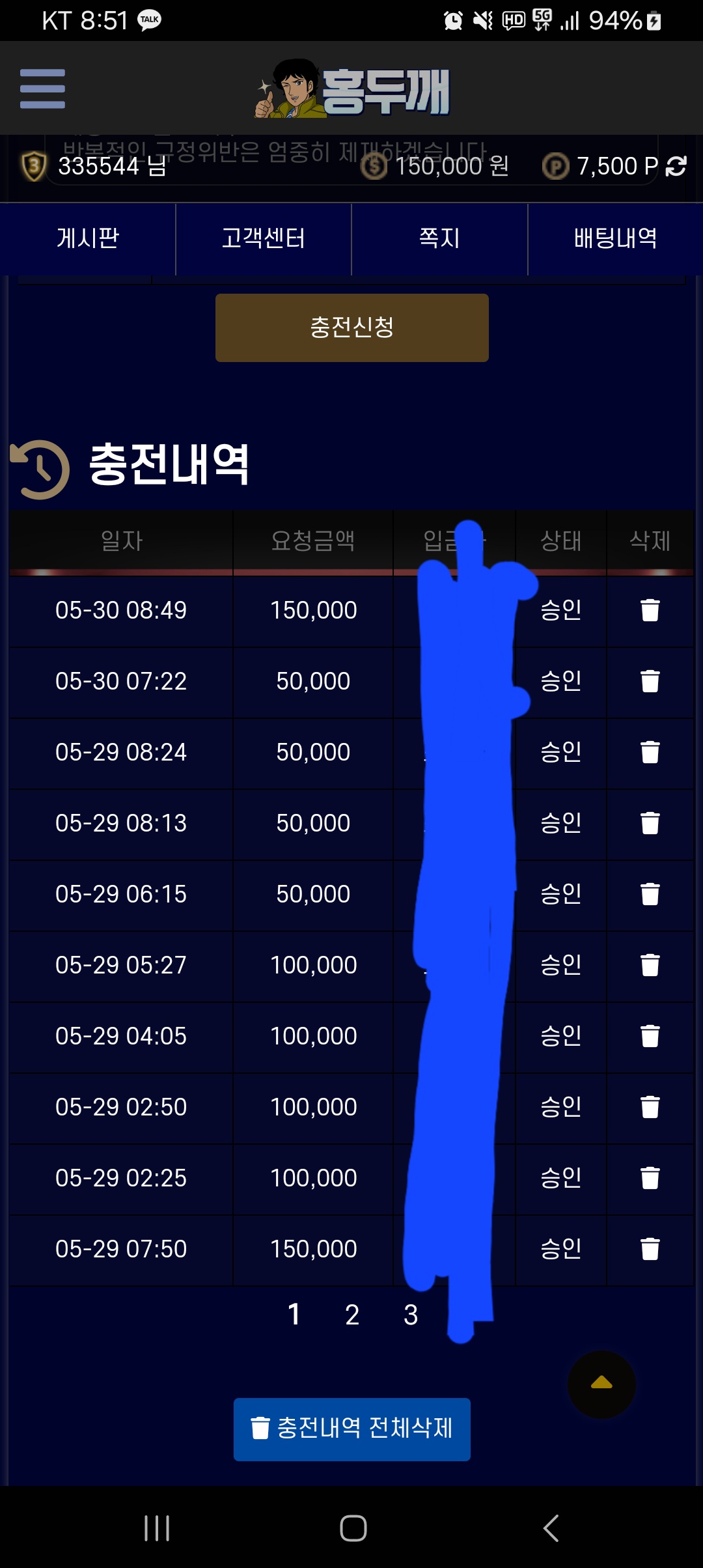Tap 충전내역 전체삭제 to clear history
Viewport: 703px width, 1568px height.
(x=351, y=1429)
